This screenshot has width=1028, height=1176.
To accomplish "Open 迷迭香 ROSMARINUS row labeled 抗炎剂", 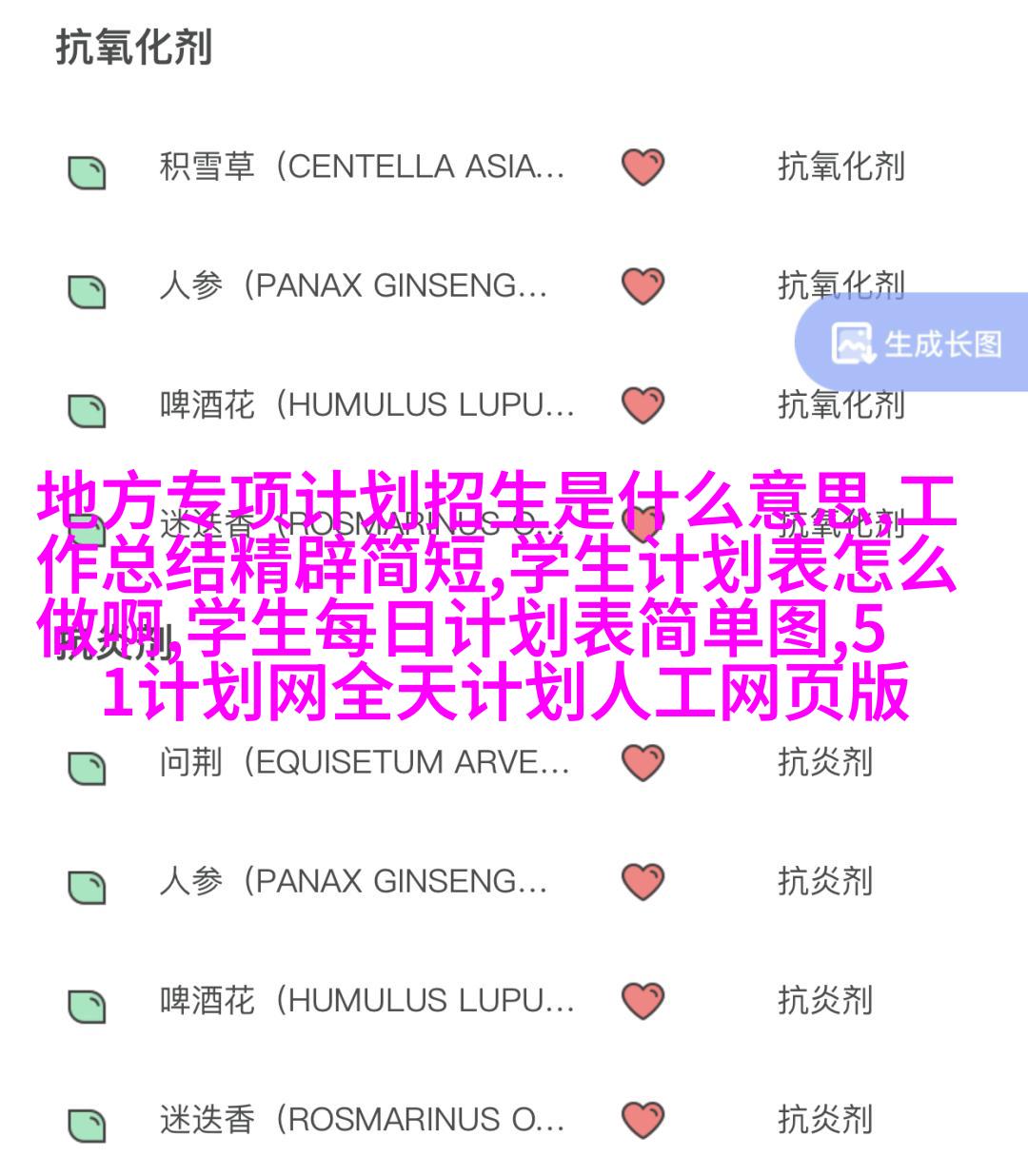I will (362, 1120).
